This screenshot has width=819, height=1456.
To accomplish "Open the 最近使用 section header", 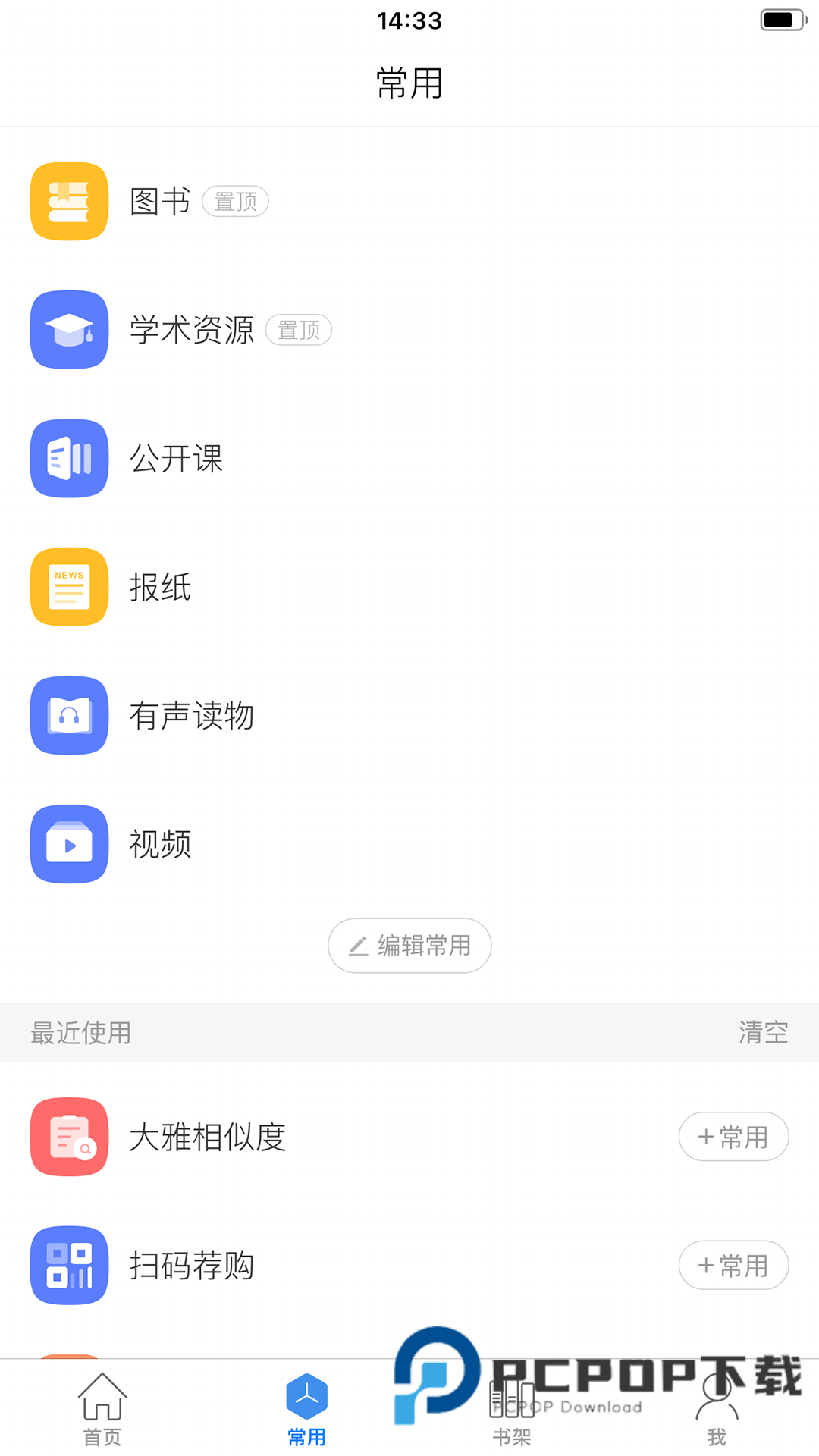I will 80,1032.
